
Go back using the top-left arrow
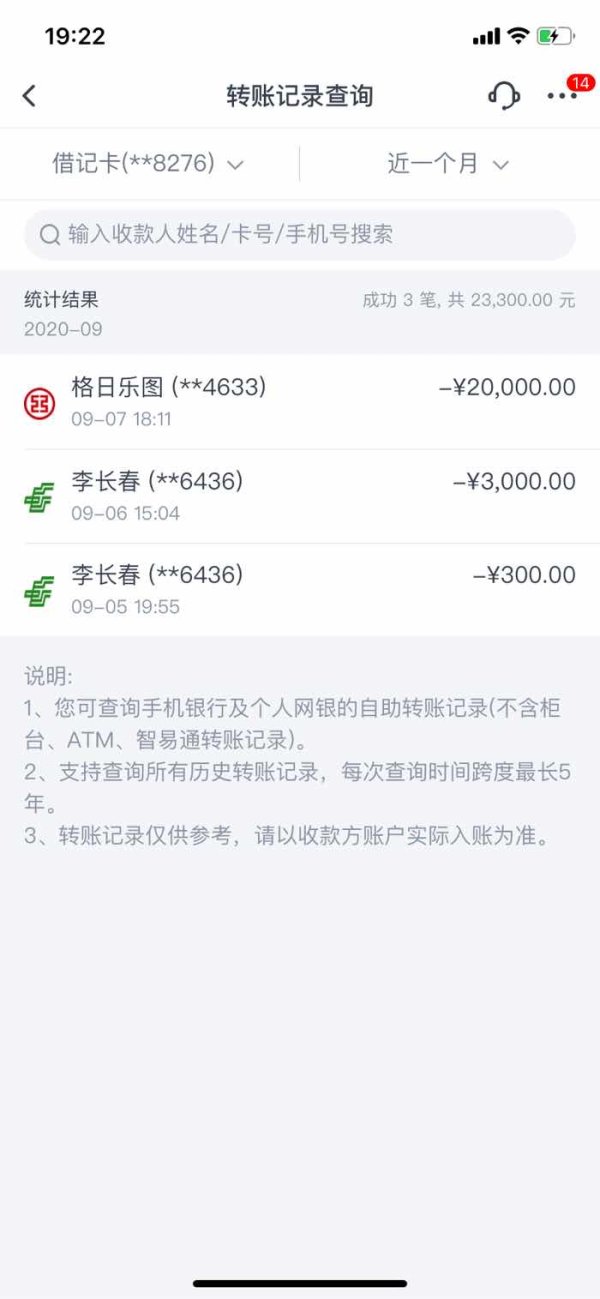[29, 96]
